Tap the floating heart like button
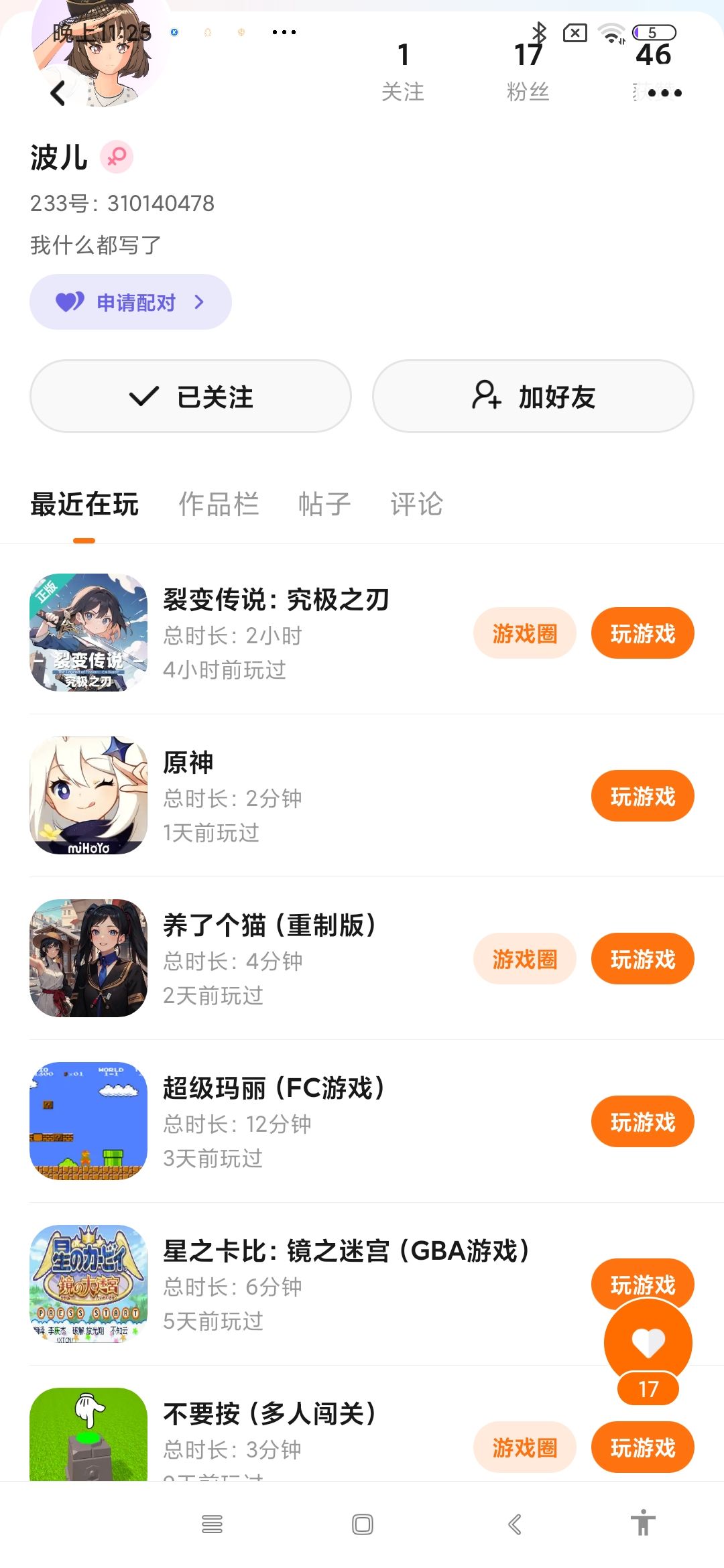 648,1343
